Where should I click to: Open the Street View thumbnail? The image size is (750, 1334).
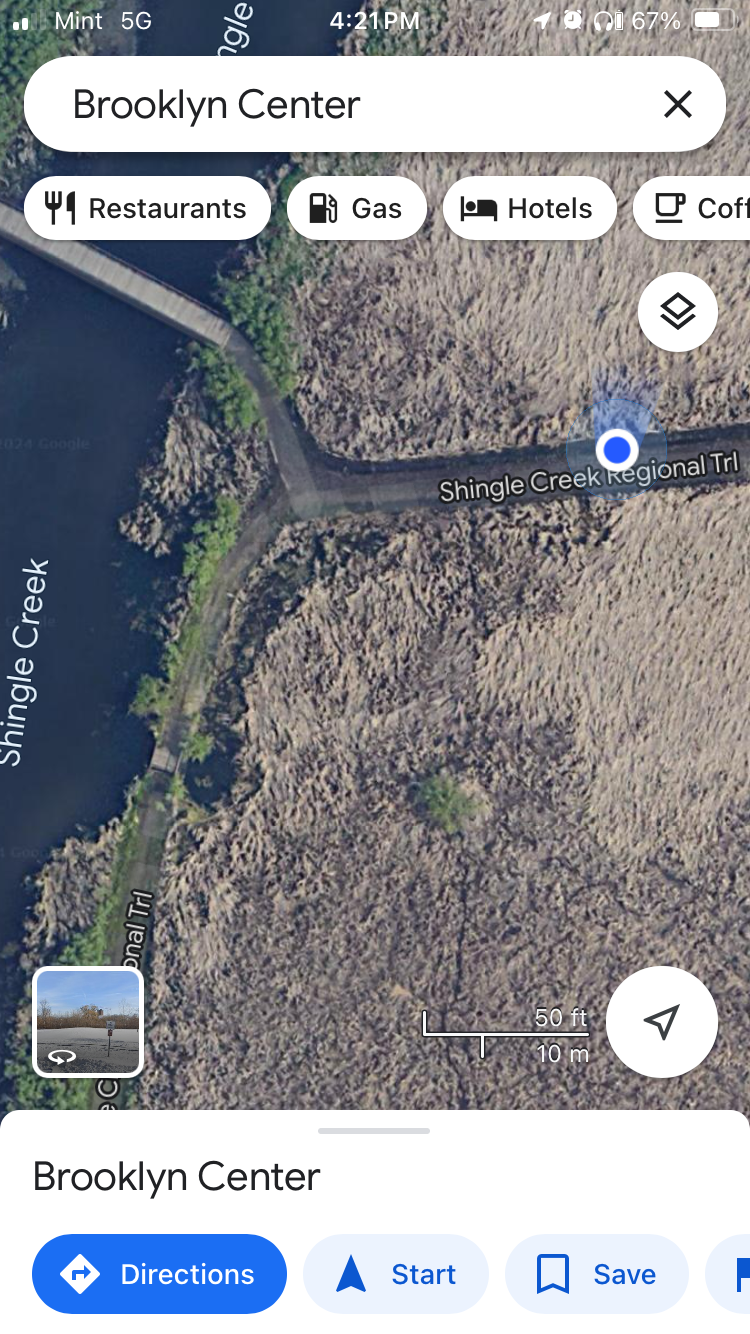[x=88, y=1022]
